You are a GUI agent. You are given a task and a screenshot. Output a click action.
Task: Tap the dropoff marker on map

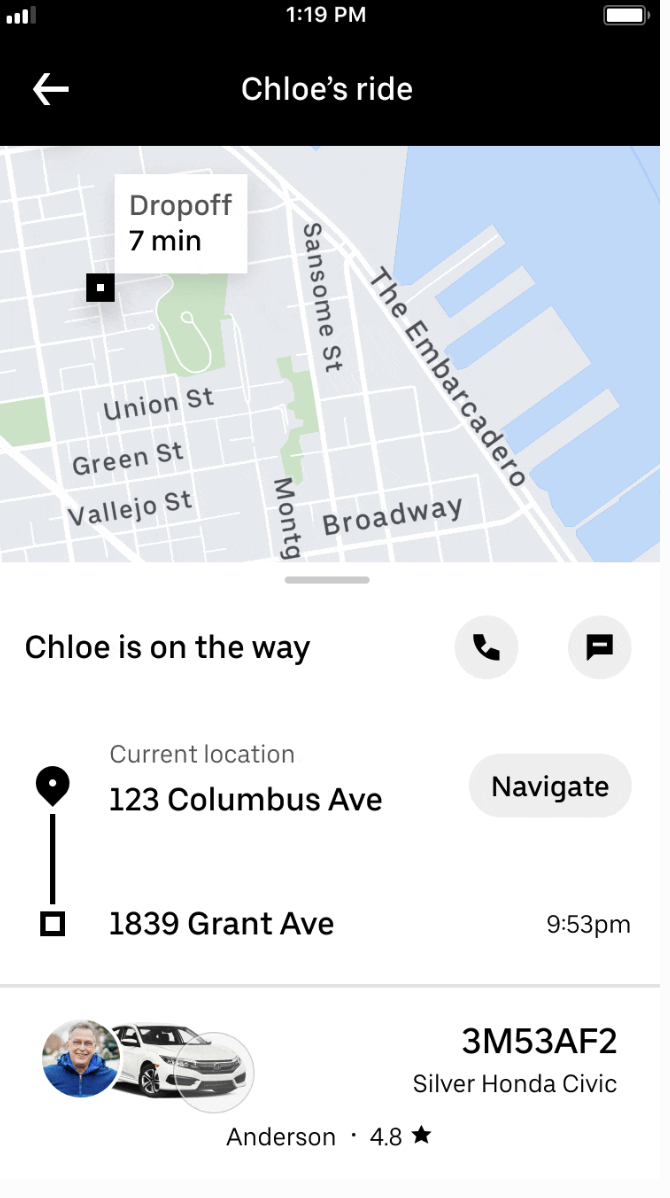pos(100,288)
